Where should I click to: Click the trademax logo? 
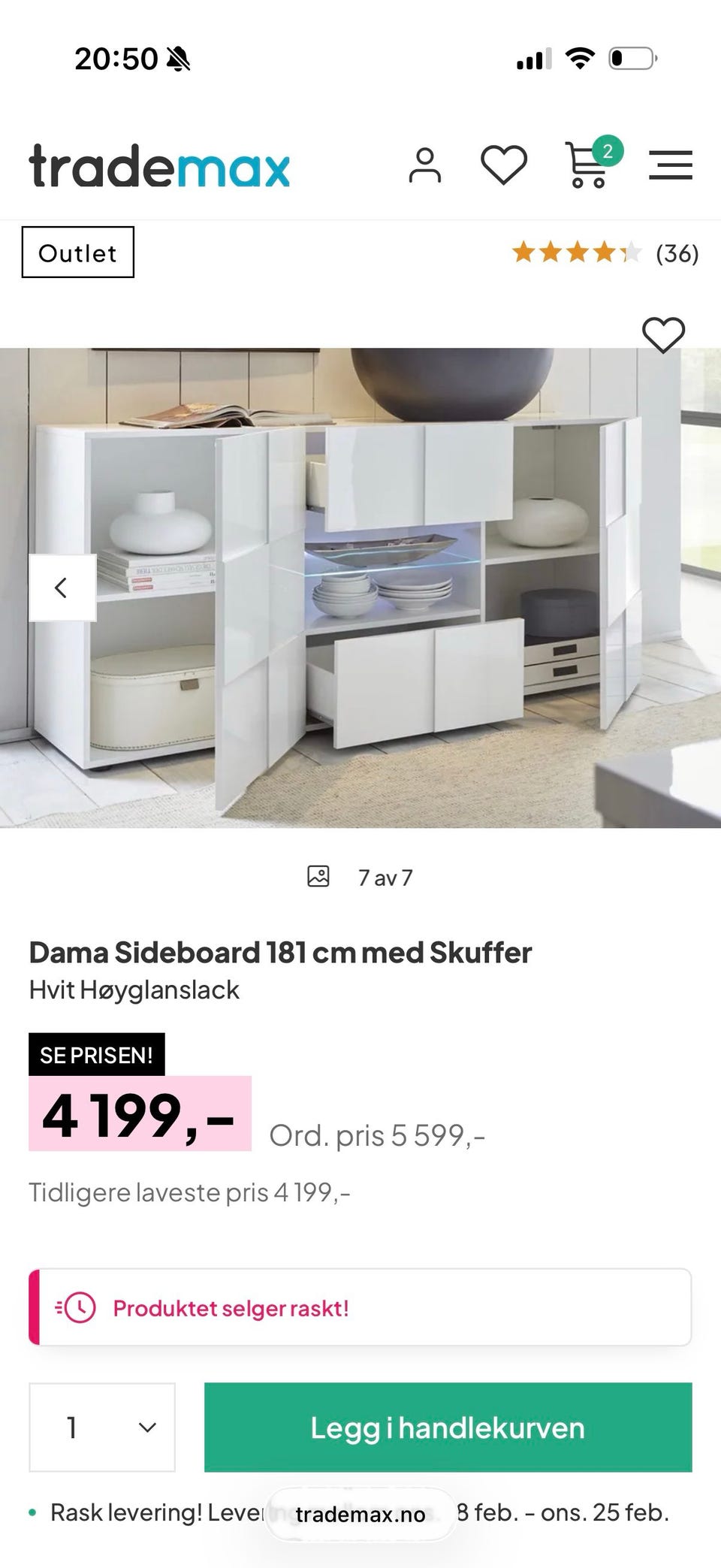(158, 167)
